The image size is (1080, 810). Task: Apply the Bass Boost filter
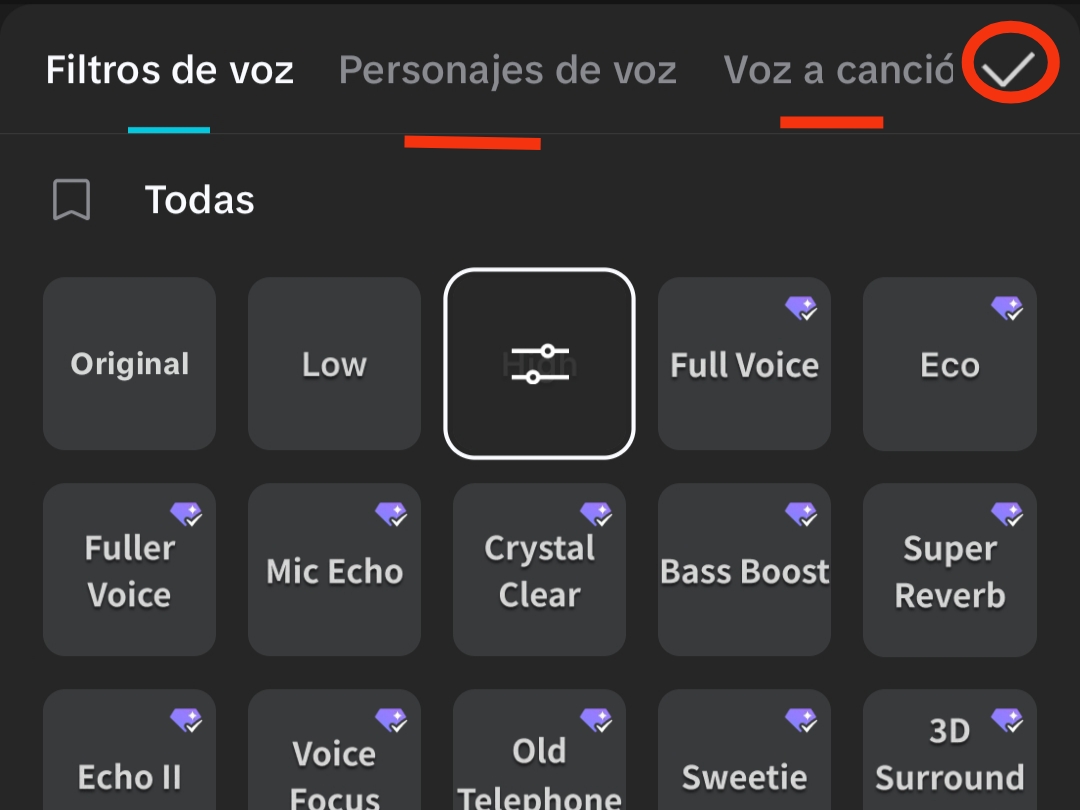pyautogui.click(x=744, y=570)
